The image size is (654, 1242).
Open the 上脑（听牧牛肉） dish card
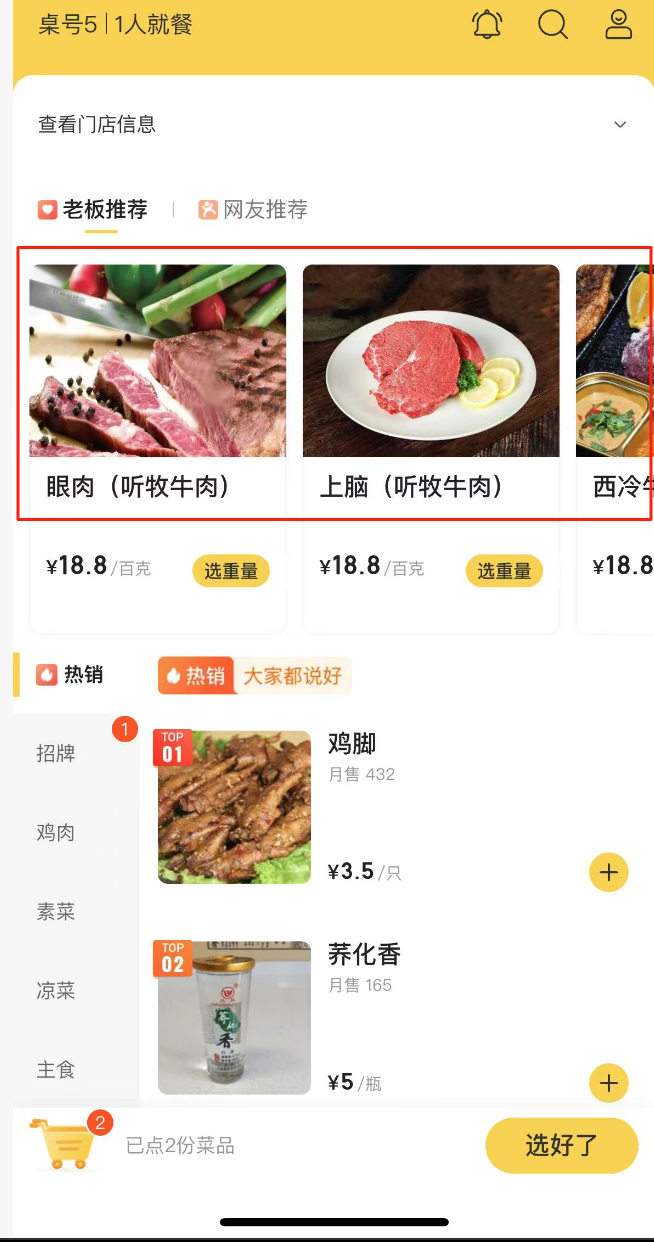click(430, 380)
